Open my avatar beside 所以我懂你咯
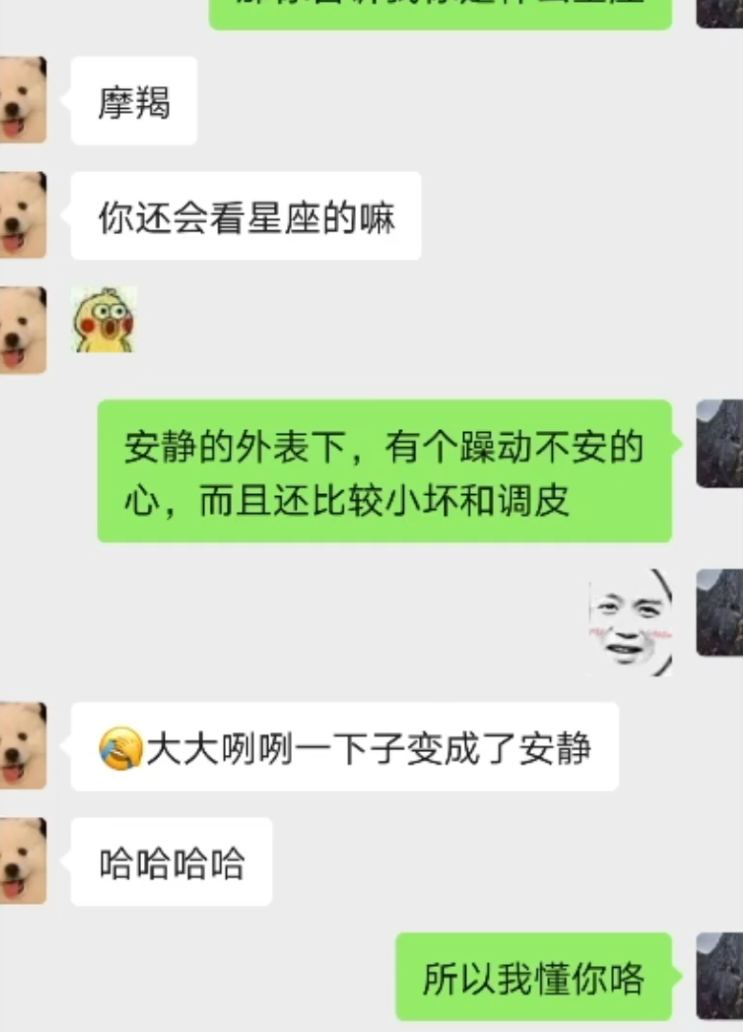This screenshot has height=1032, width=743. click(x=720, y=976)
